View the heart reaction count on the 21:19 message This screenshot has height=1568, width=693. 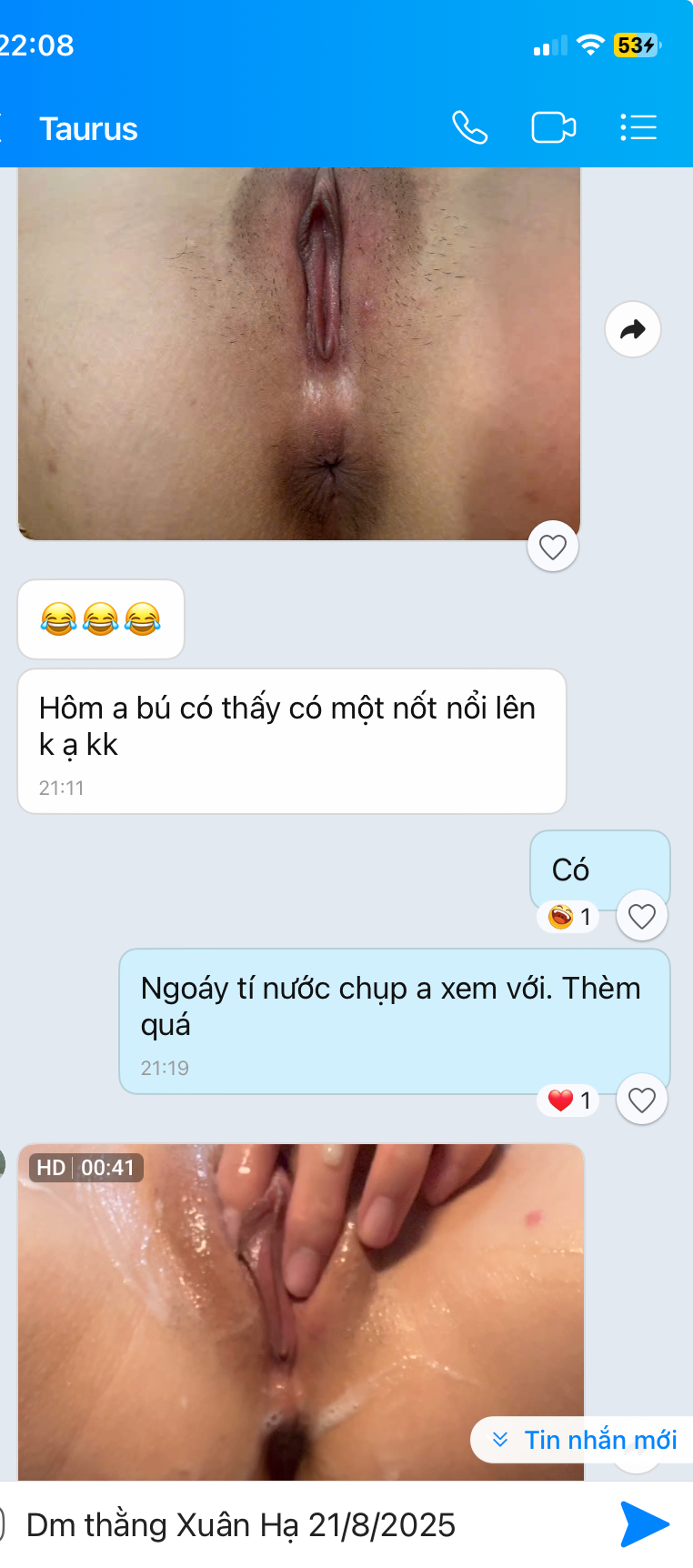coord(570,1101)
